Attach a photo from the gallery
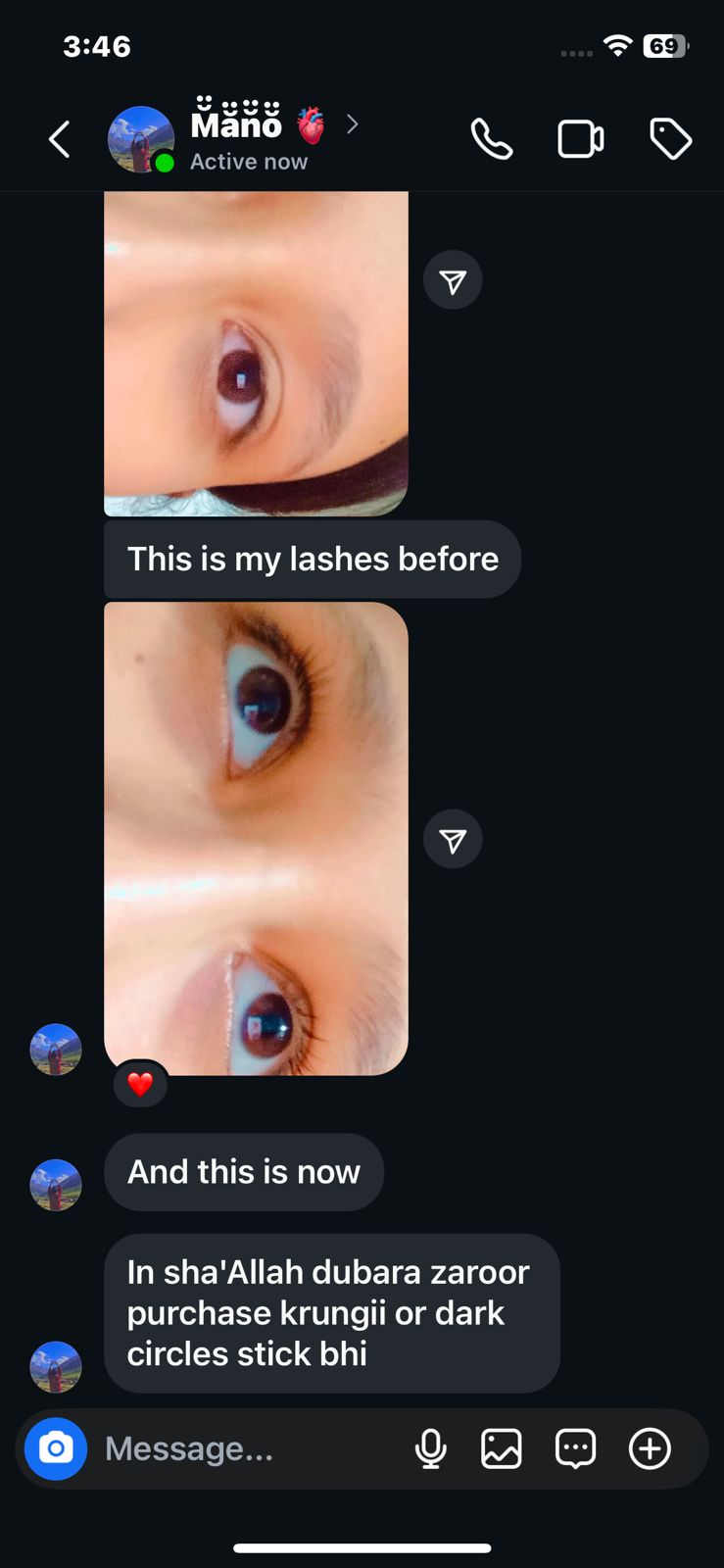 click(x=502, y=1448)
